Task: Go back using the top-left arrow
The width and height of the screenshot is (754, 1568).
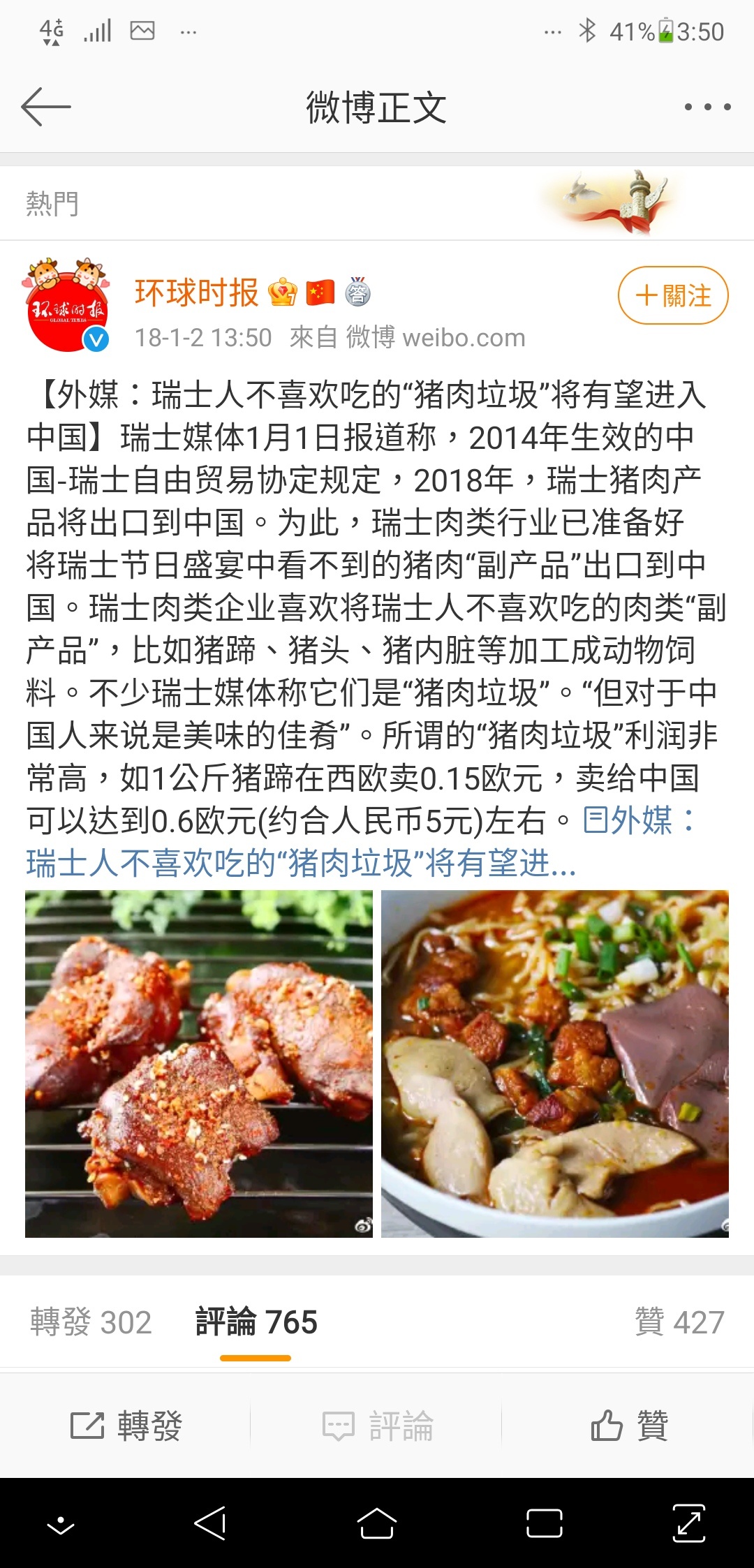Action: click(x=46, y=107)
